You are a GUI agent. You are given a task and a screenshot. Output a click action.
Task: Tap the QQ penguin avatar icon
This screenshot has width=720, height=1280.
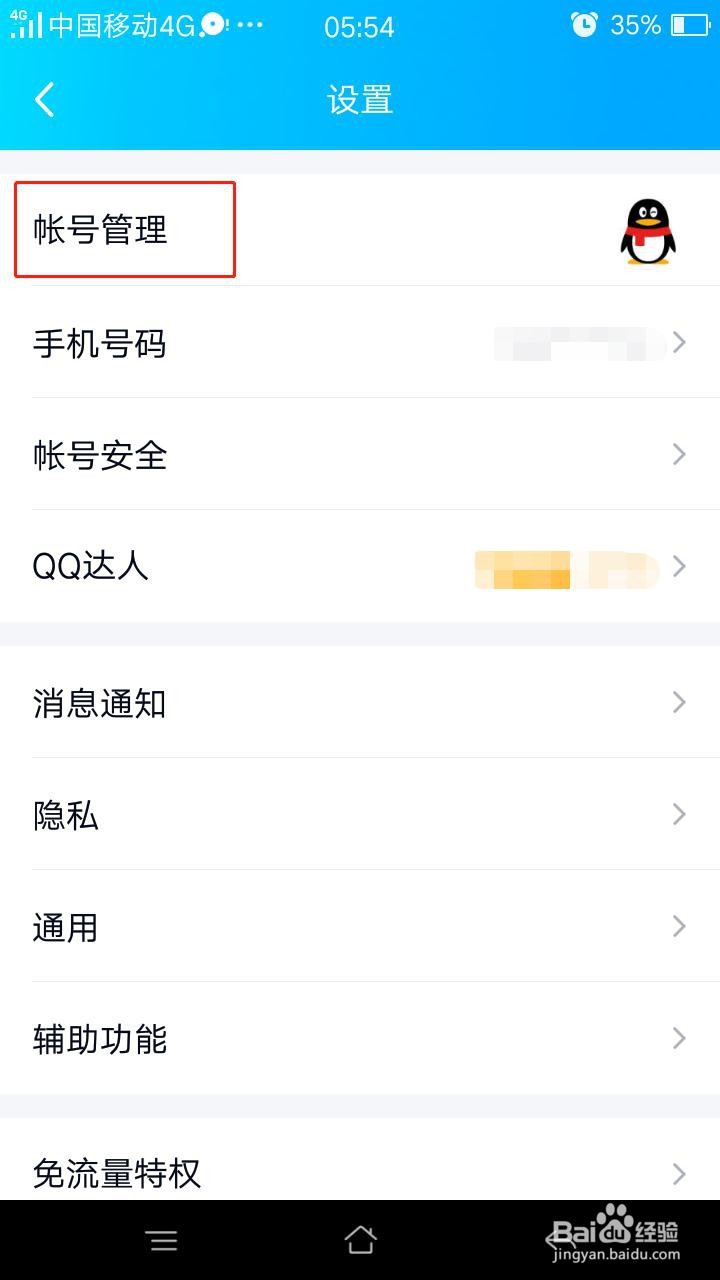650,231
